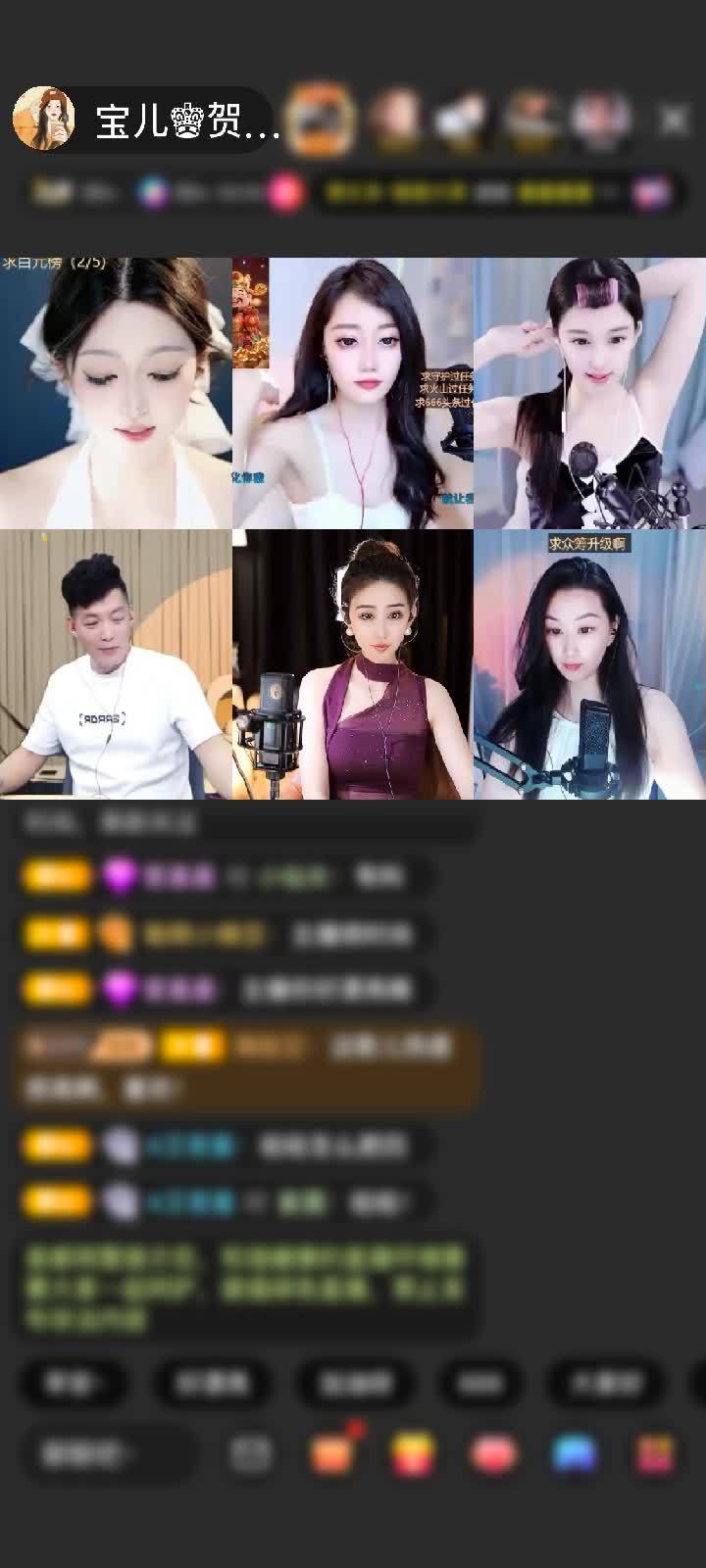Open the pink-hair-clip streamer's video tile
This screenshot has width=706, height=1568.
coord(590,393)
